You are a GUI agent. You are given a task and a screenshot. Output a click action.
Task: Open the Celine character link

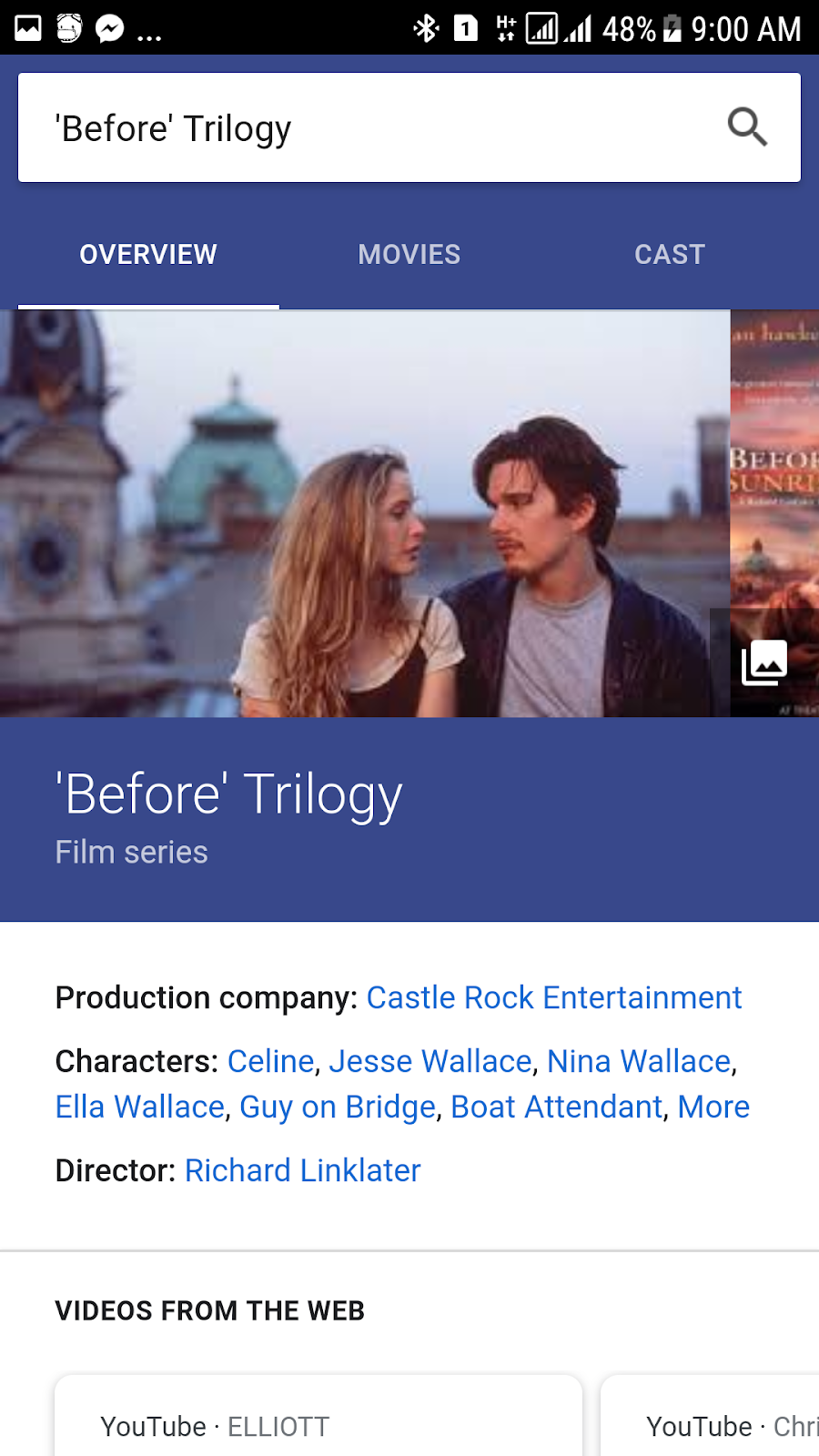[x=270, y=1062]
